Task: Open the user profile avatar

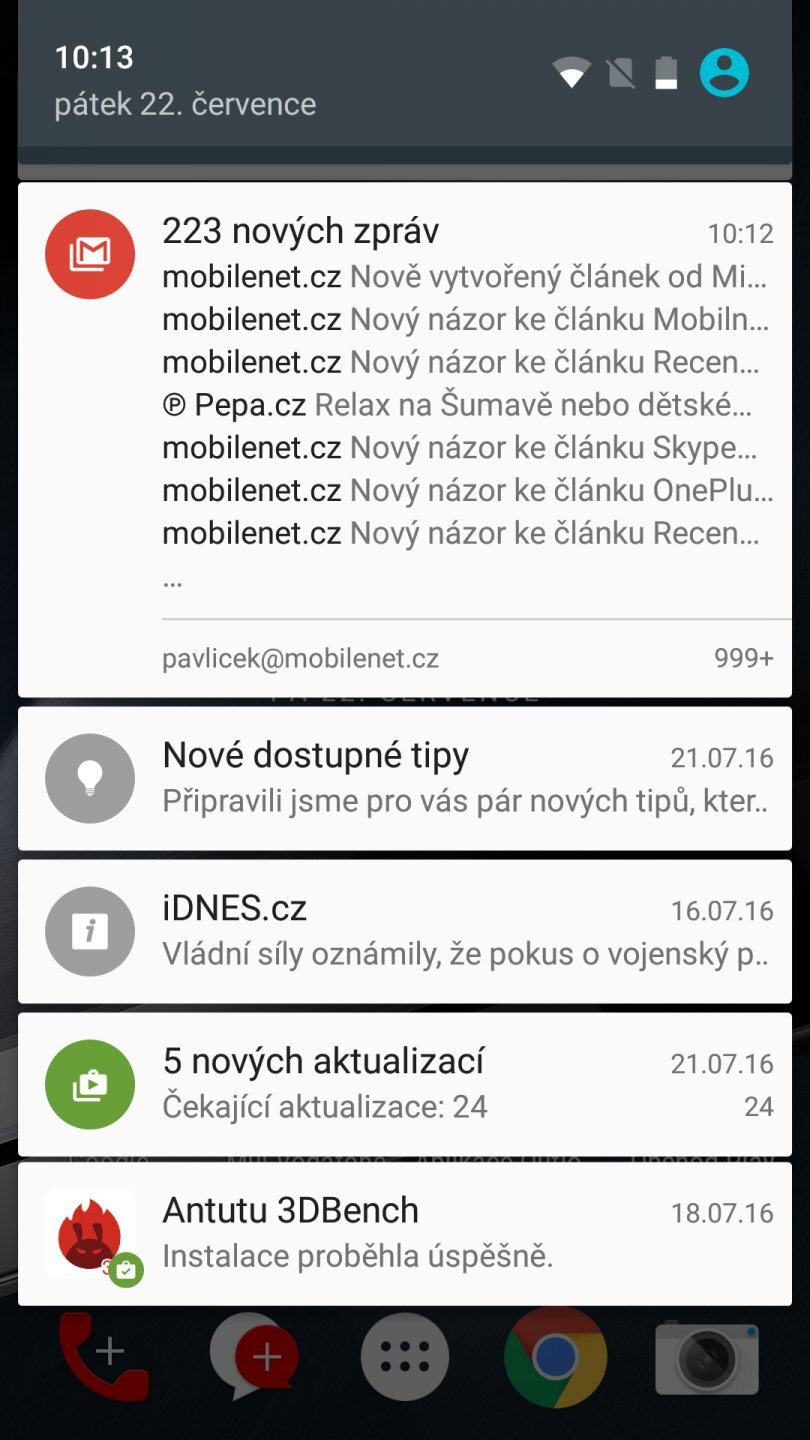Action: pyautogui.click(x=724, y=72)
